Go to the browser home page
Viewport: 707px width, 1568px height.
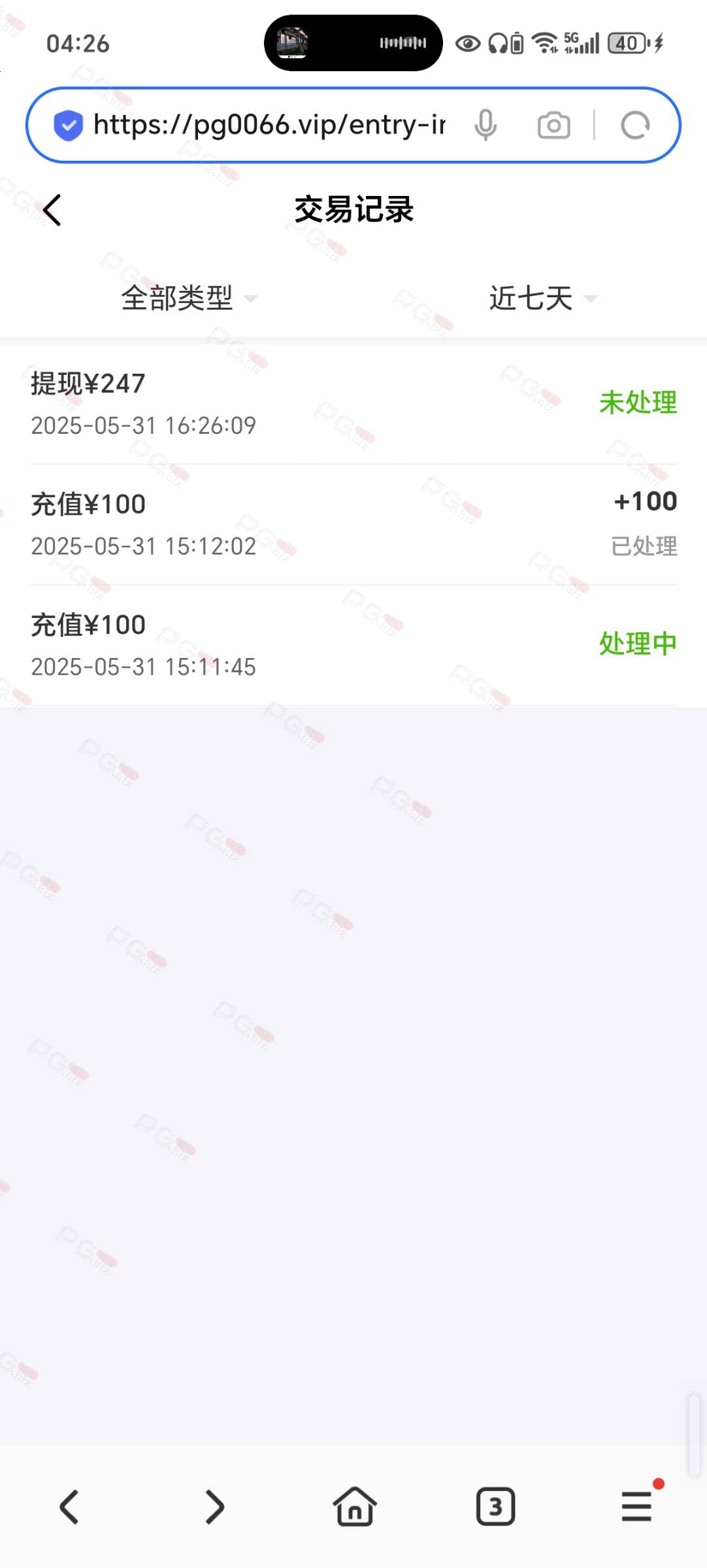354,1507
